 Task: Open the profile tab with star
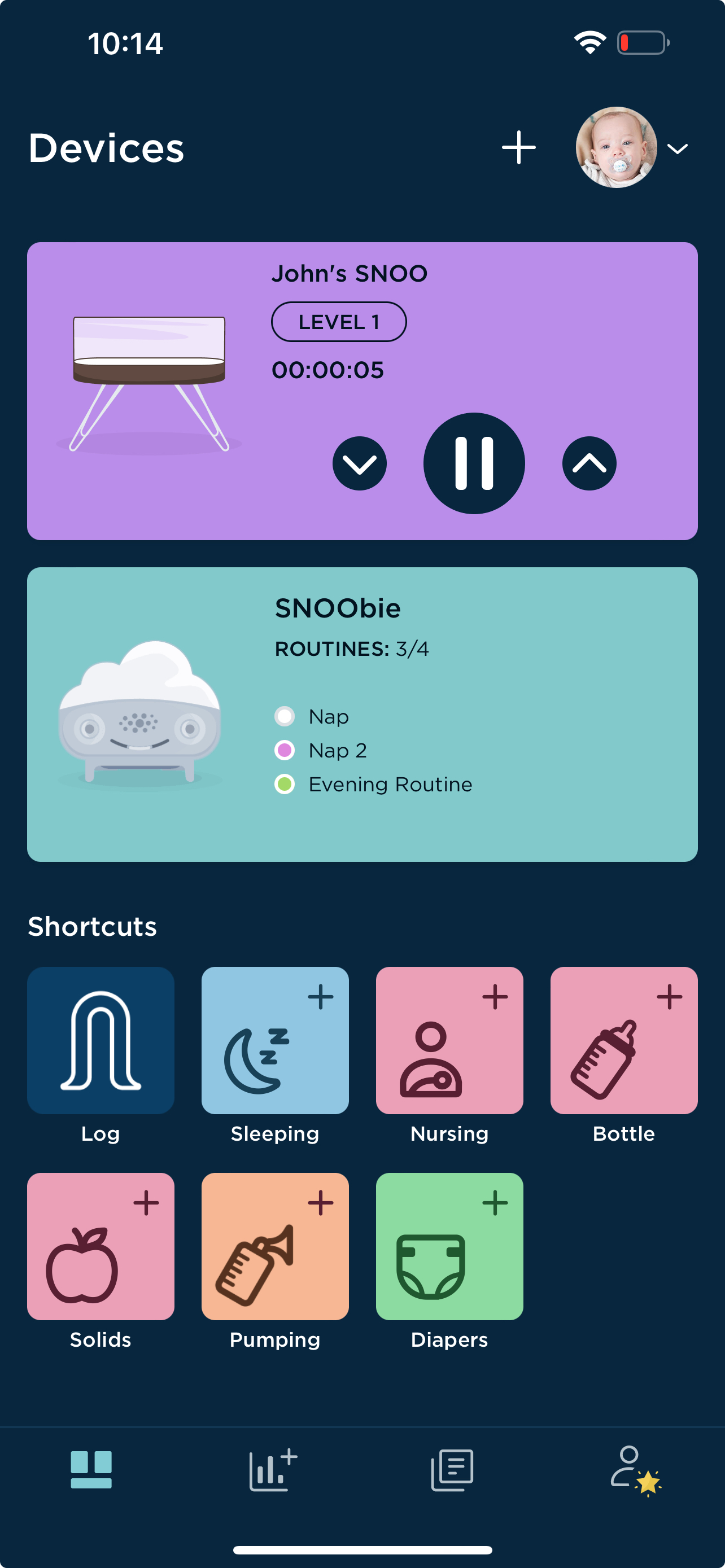tap(634, 1469)
